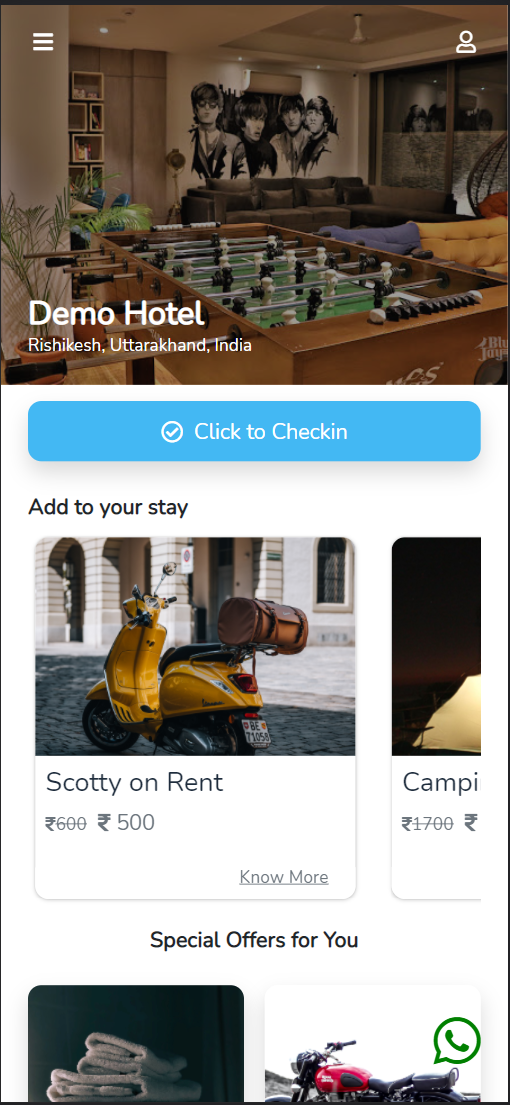This screenshot has height=1105, width=510.
Task: Open the Camping add-on card
Action: 436,718
